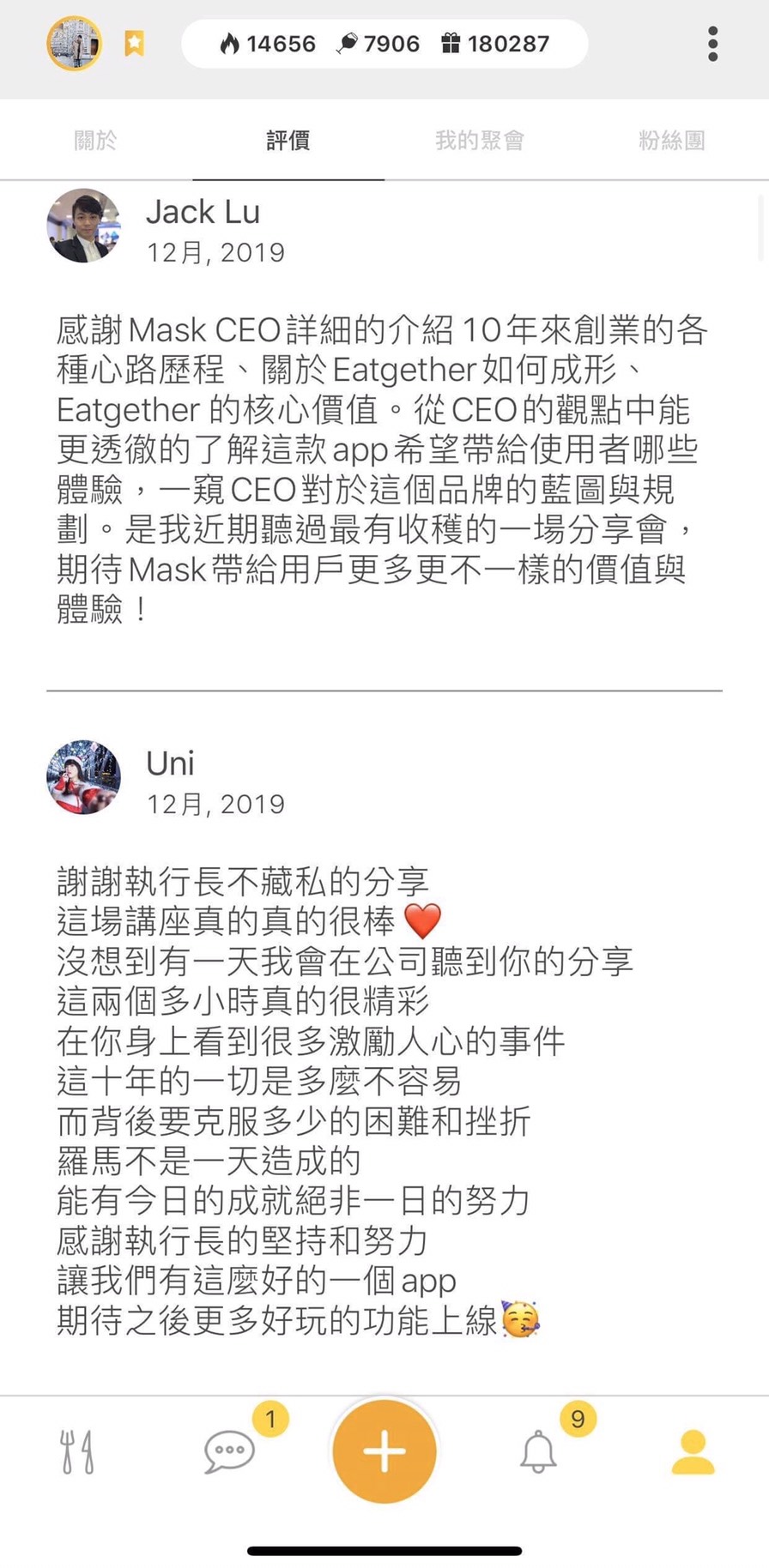Screen dimensions: 769x1568
Task: Select the 評價 tab
Action: (288, 141)
